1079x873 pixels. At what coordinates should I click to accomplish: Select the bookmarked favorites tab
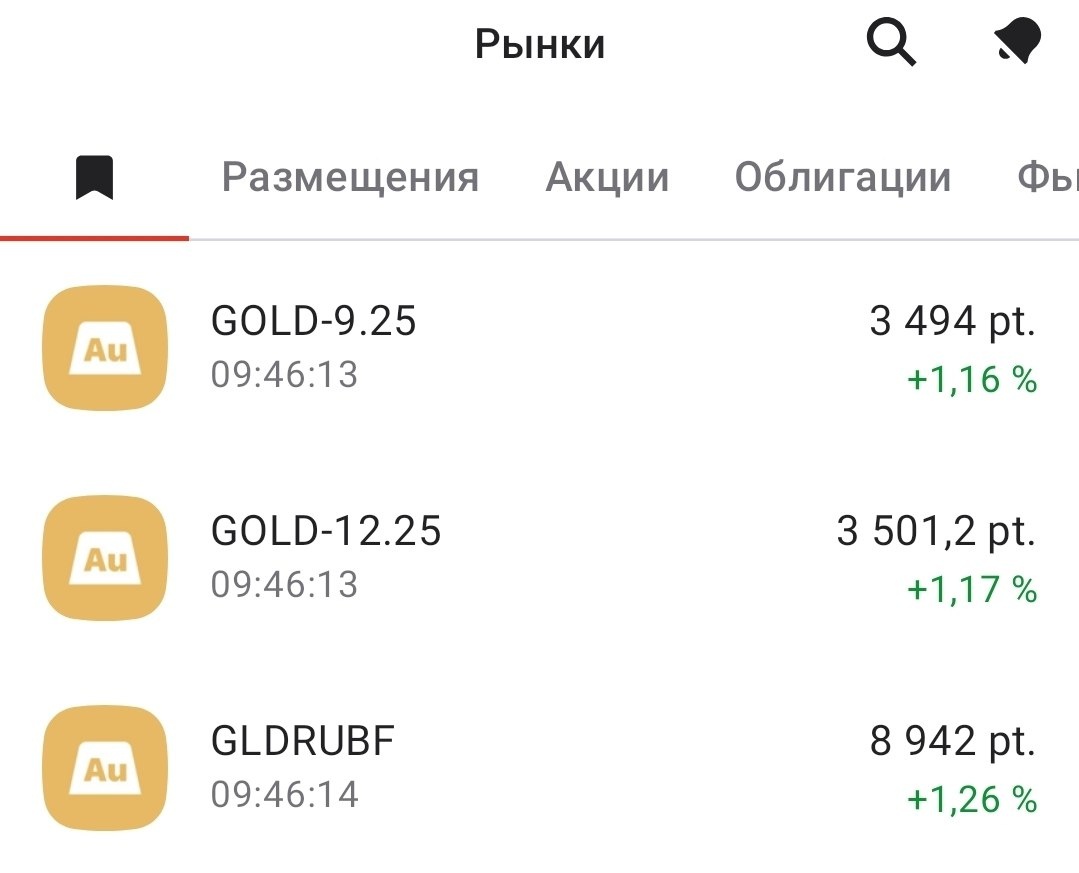point(94,178)
